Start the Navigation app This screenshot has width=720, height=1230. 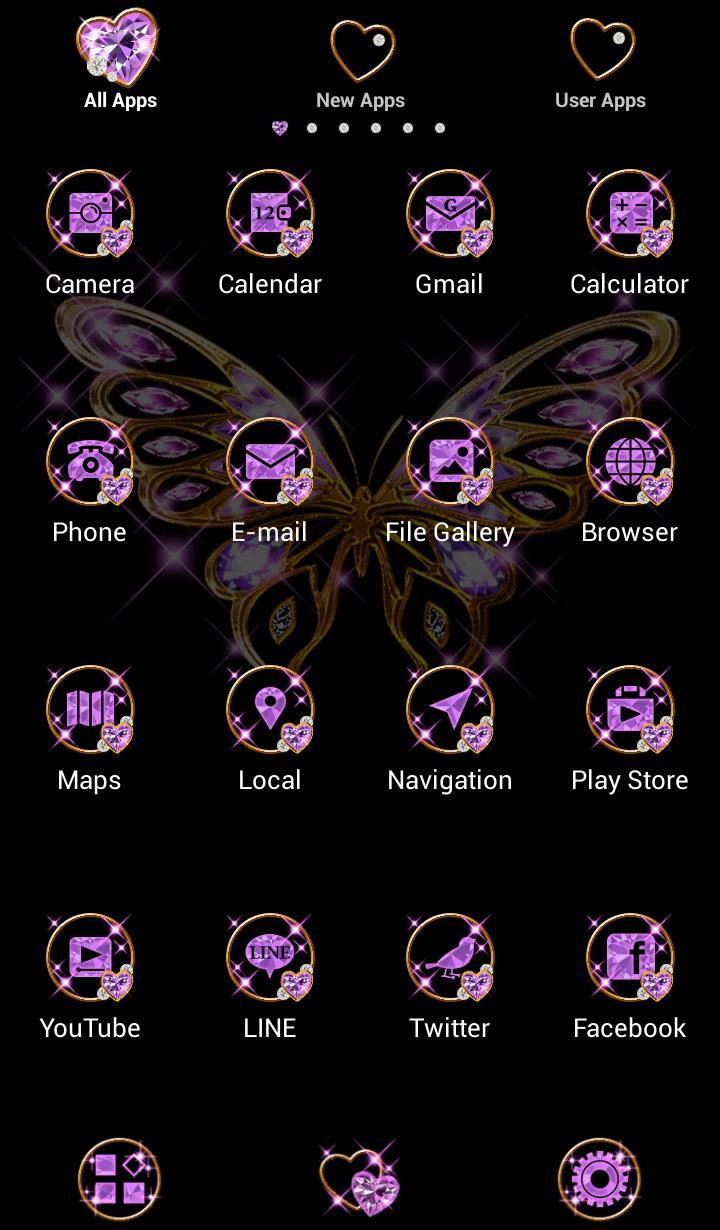450,711
